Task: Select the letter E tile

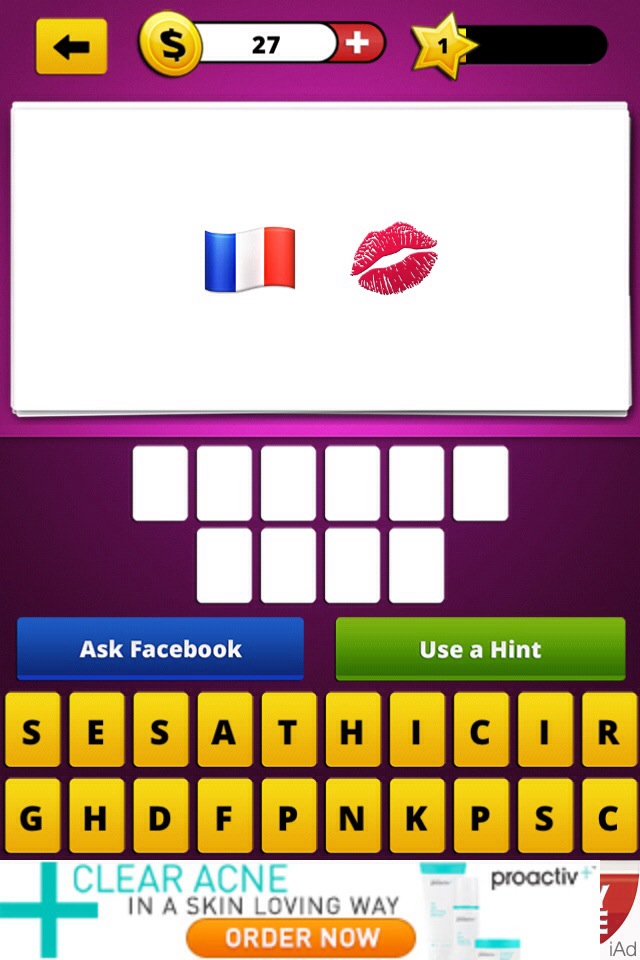Action: 96,733
